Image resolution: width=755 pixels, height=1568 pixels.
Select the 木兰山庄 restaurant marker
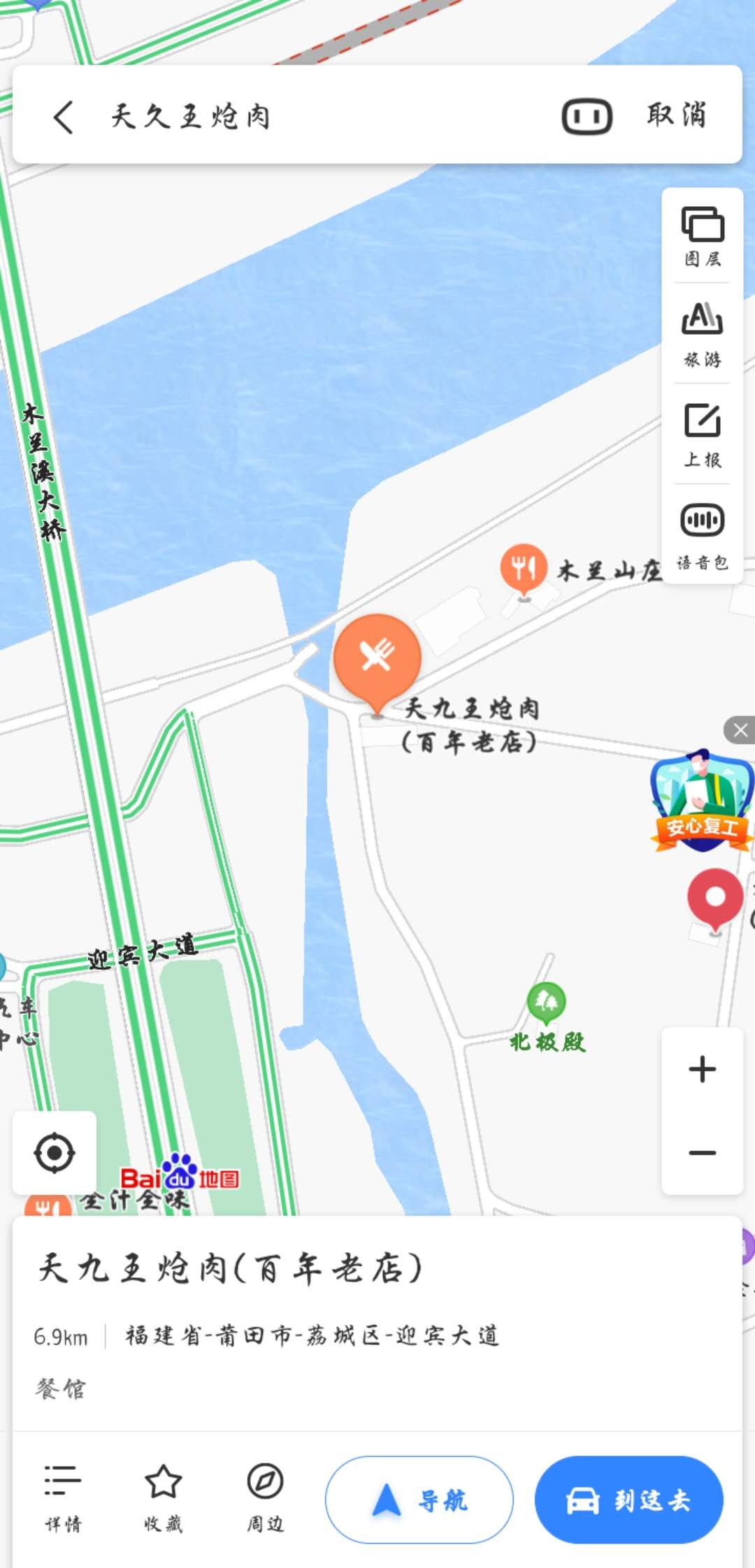click(524, 569)
